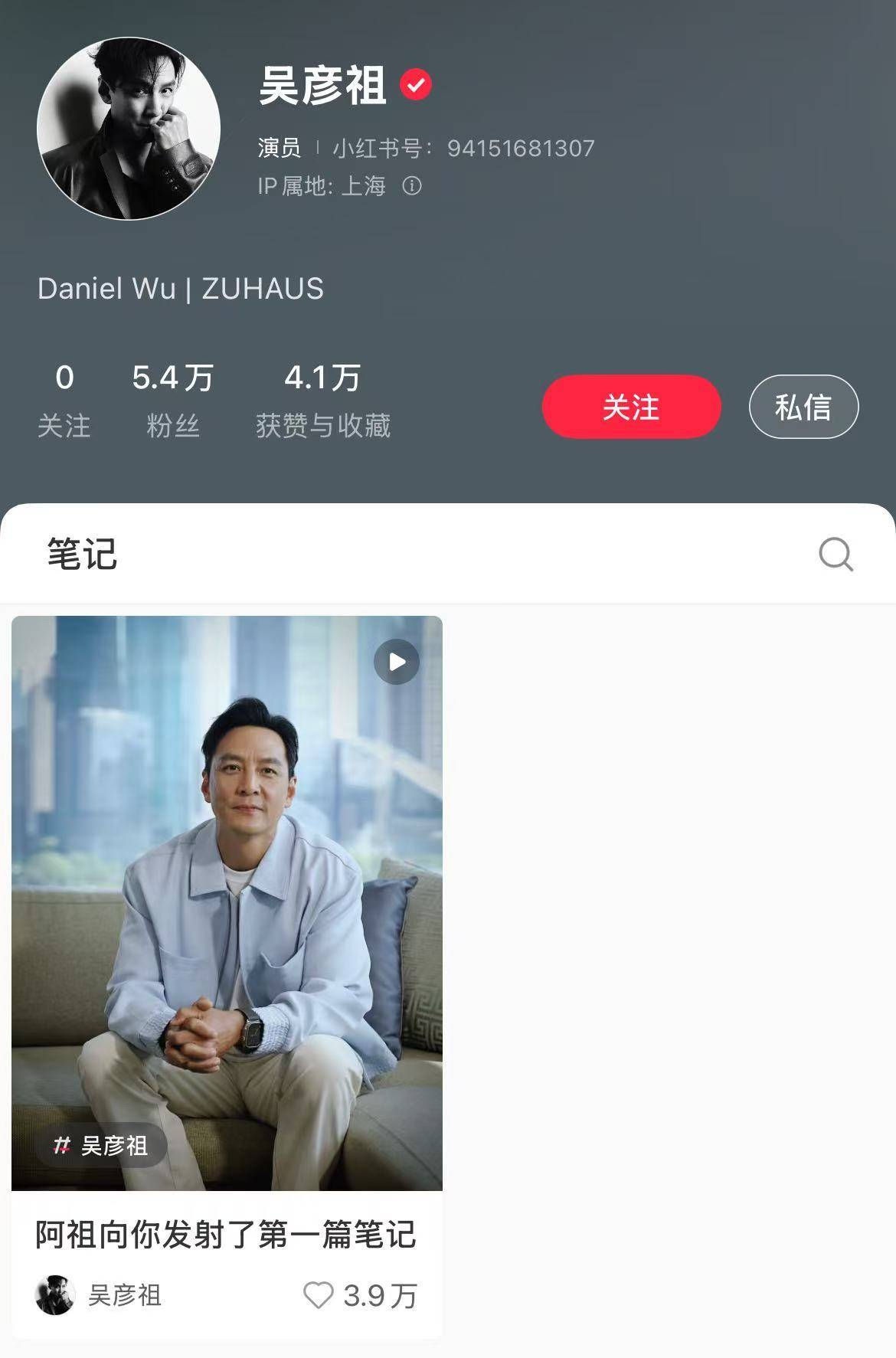
Task: View the profile avatar photo
Action: click(x=129, y=129)
